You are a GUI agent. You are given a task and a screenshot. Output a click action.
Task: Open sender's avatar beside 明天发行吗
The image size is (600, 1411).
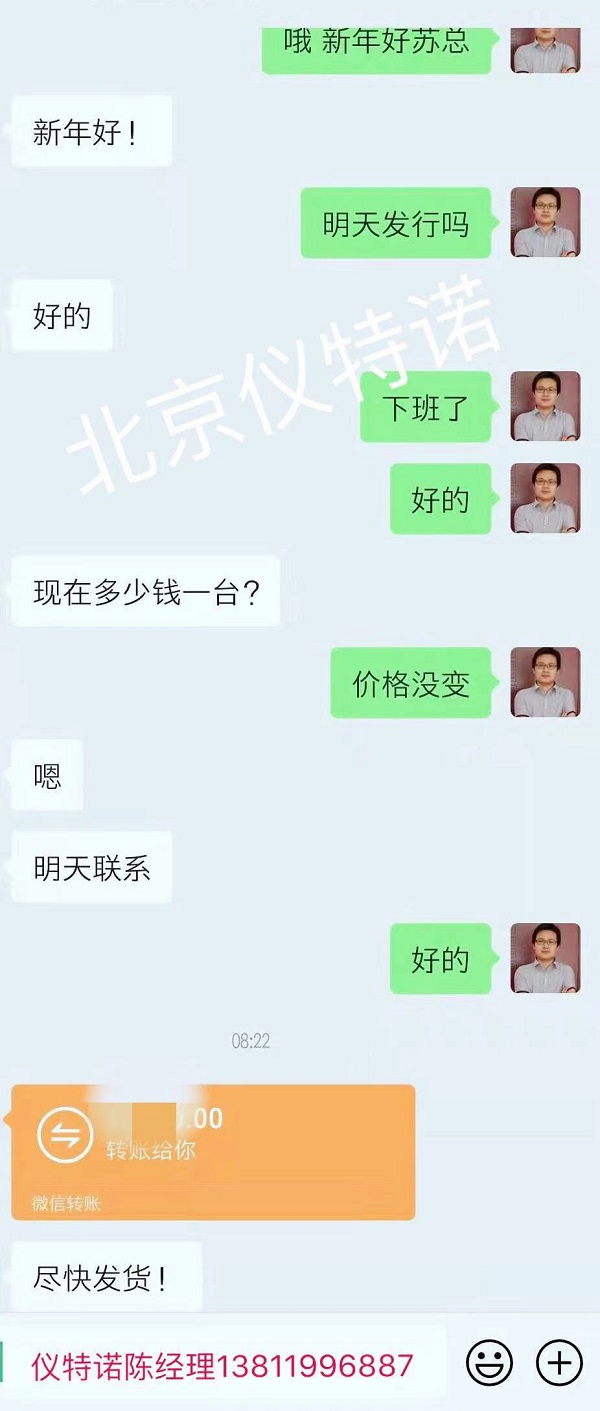point(545,222)
